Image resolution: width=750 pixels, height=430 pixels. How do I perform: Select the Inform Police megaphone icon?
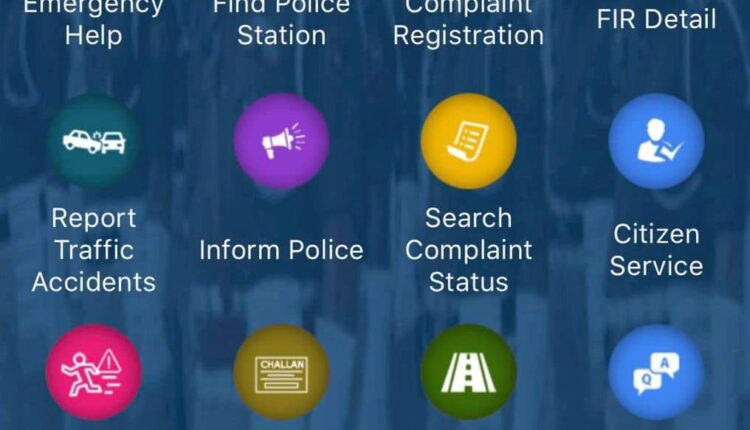point(281,142)
